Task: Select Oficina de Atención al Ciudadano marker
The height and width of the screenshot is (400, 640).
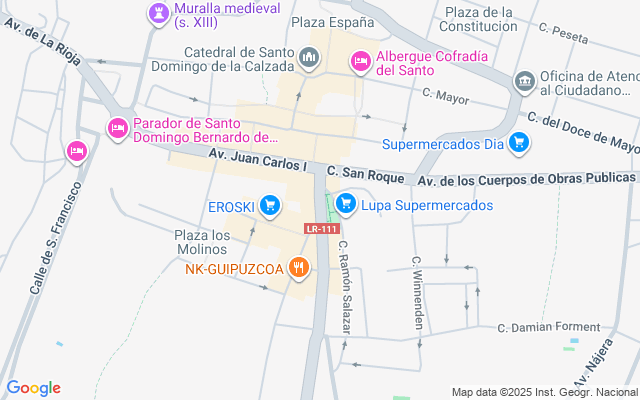Action: 524,81
